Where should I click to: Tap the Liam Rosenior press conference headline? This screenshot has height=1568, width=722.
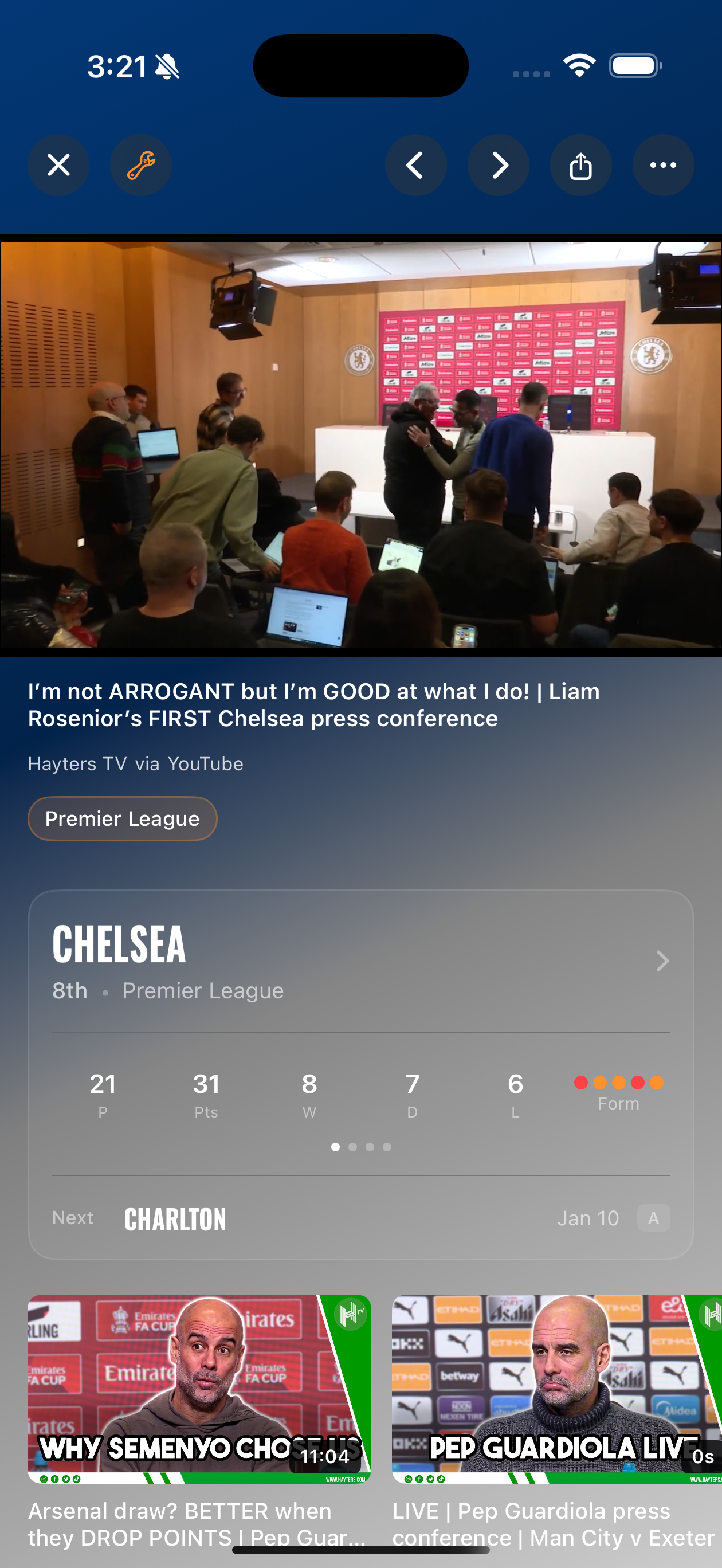tap(313, 704)
